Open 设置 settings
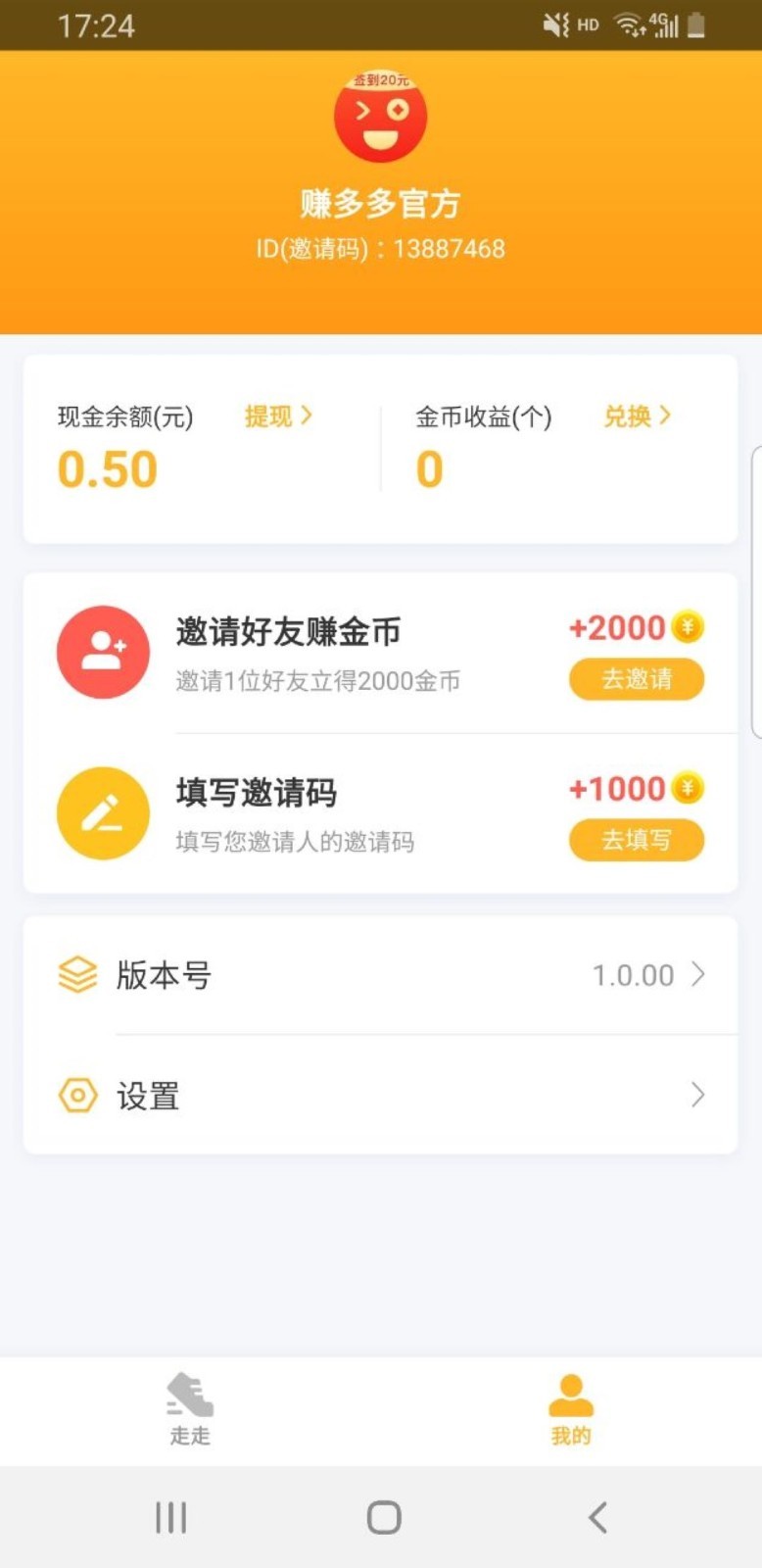The image size is (762, 1568). pyautogui.click(x=380, y=1095)
